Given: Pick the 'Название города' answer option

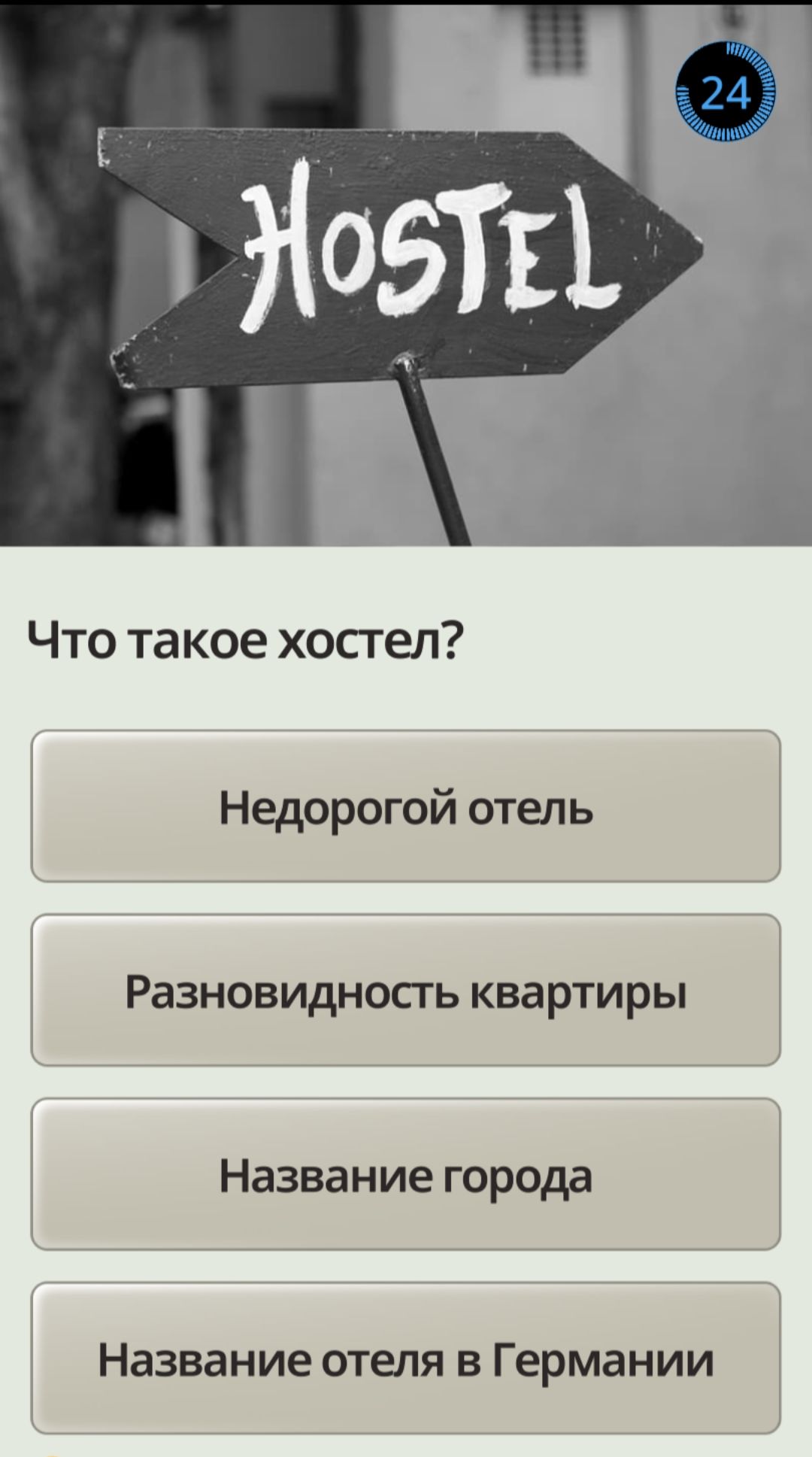Looking at the screenshot, I should (x=406, y=1174).
